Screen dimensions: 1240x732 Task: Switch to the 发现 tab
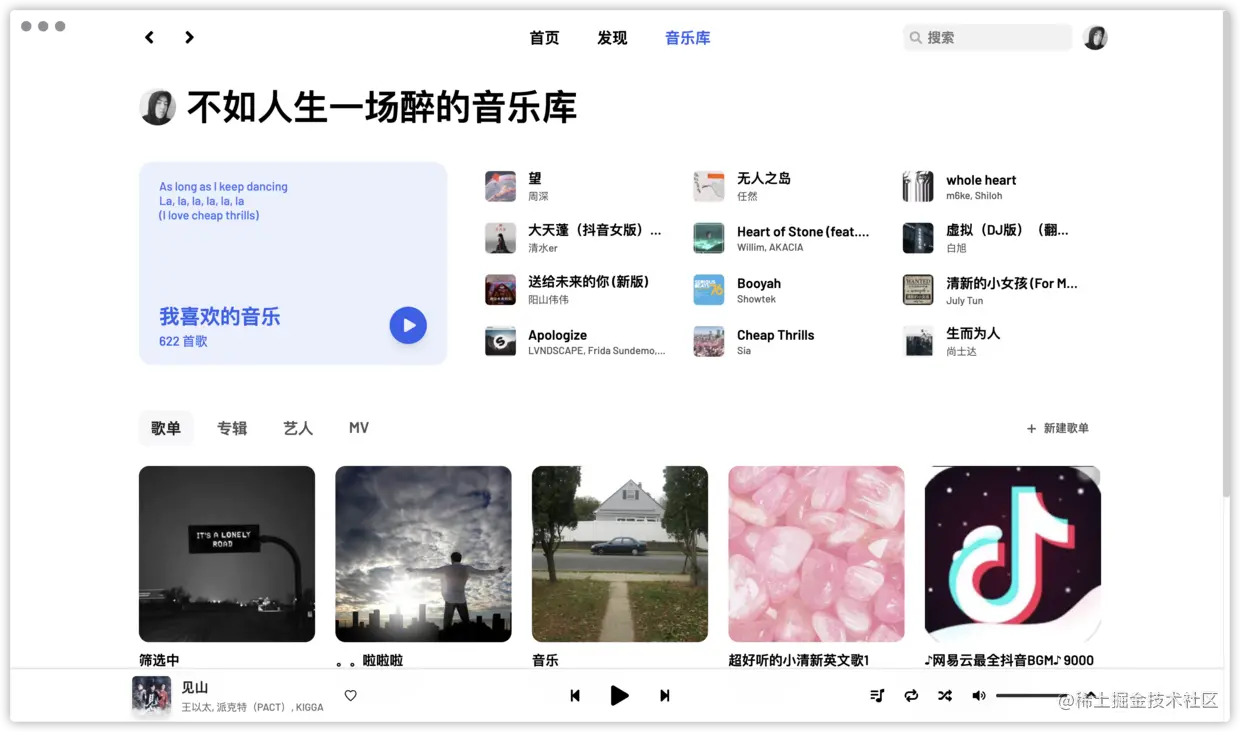pyautogui.click(x=612, y=38)
